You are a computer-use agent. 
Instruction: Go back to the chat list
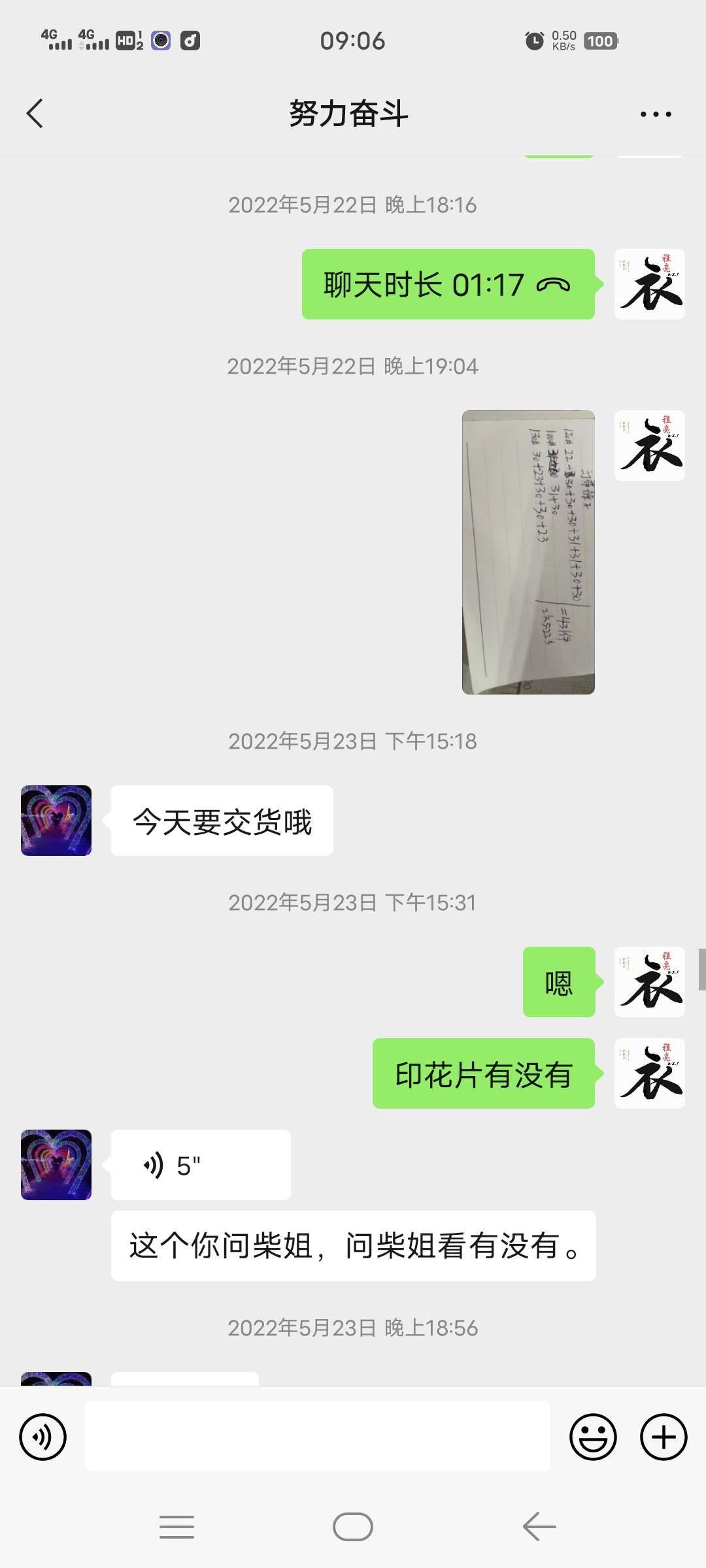35,114
